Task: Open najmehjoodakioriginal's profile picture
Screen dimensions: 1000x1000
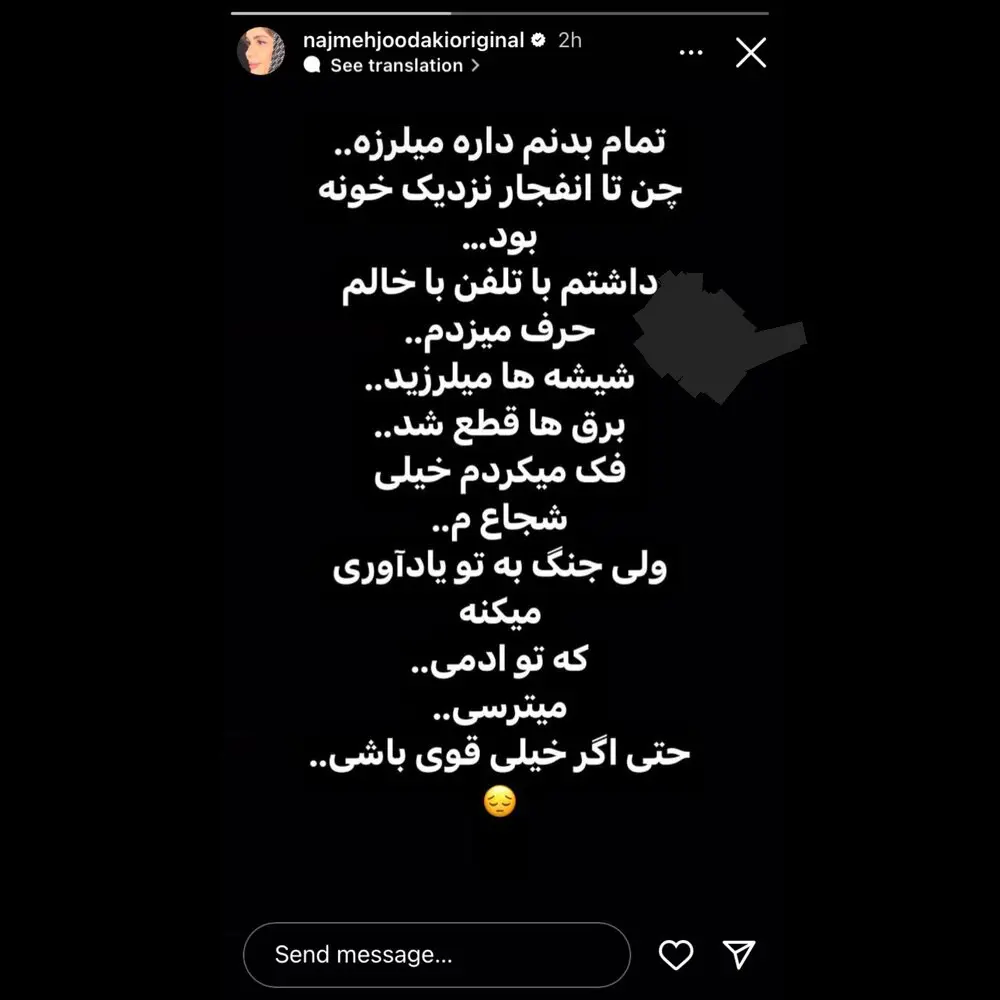Action: pos(261,51)
